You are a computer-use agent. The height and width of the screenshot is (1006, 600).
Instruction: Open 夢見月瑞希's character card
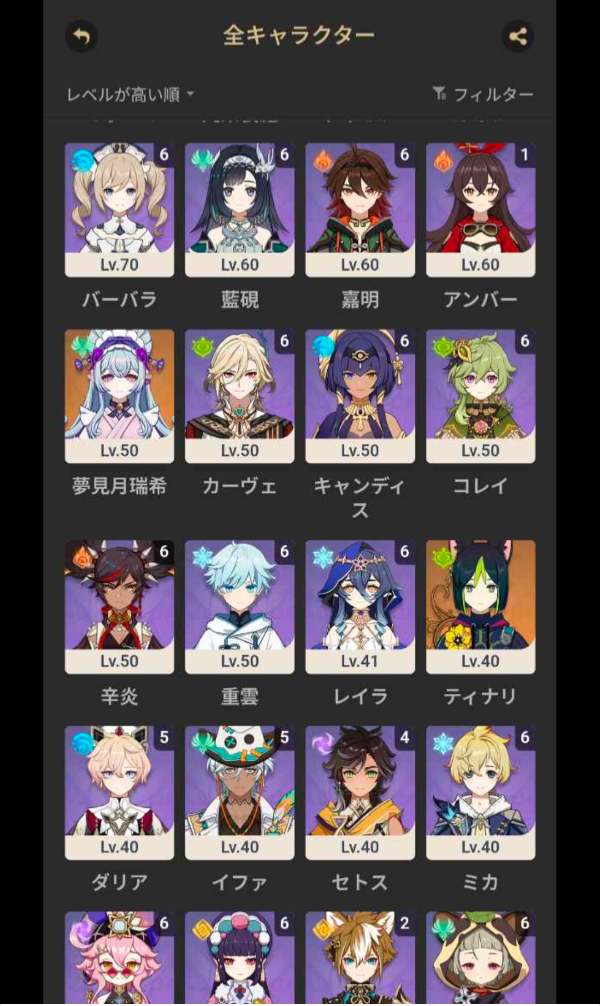pyautogui.click(x=119, y=396)
